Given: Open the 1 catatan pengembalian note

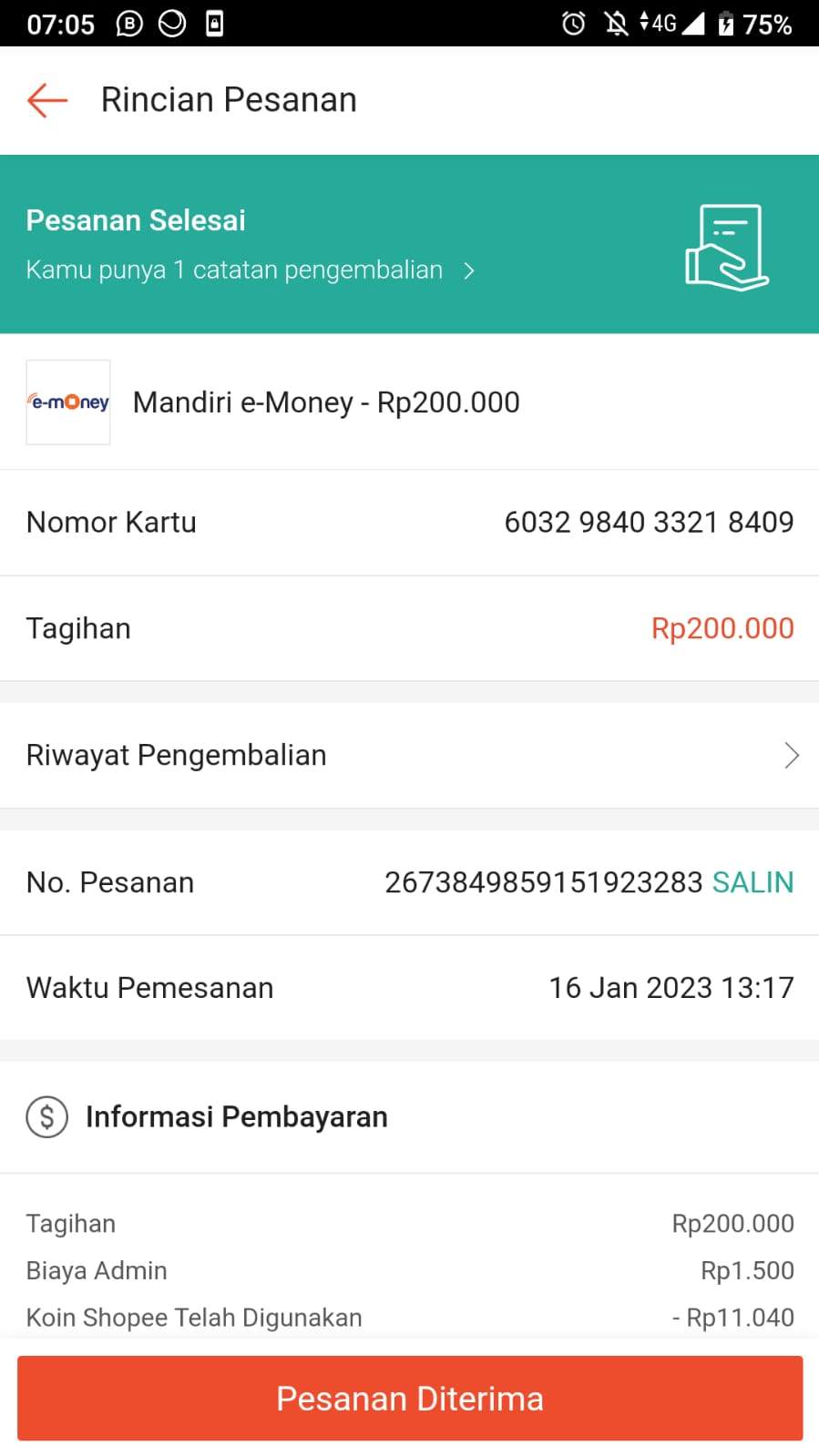Looking at the screenshot, I should point(251,270).
